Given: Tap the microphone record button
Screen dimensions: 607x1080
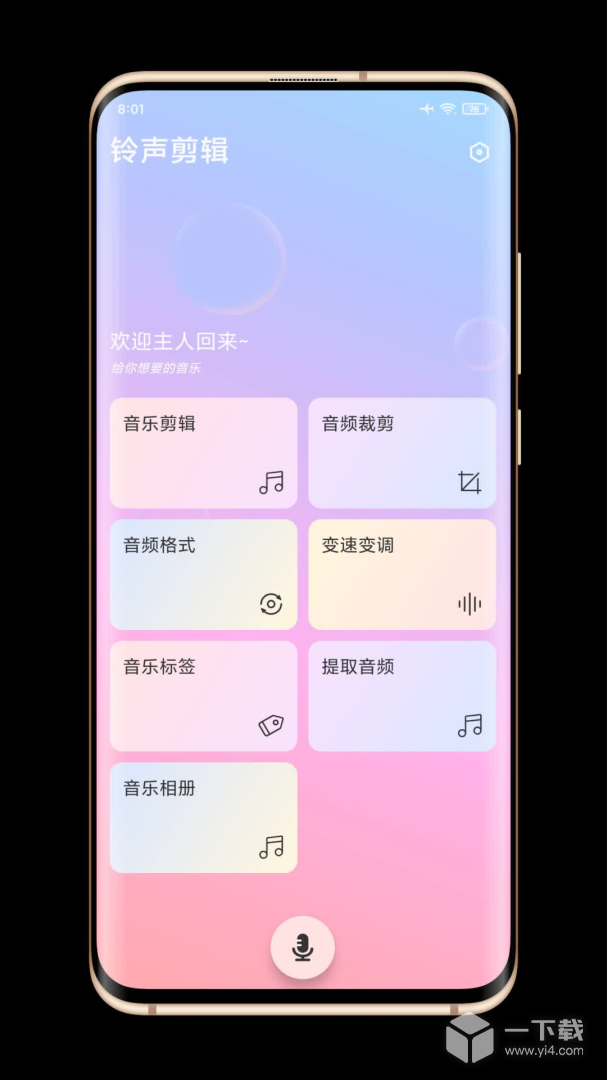Looking at the screenshot, I should [303, 947].
